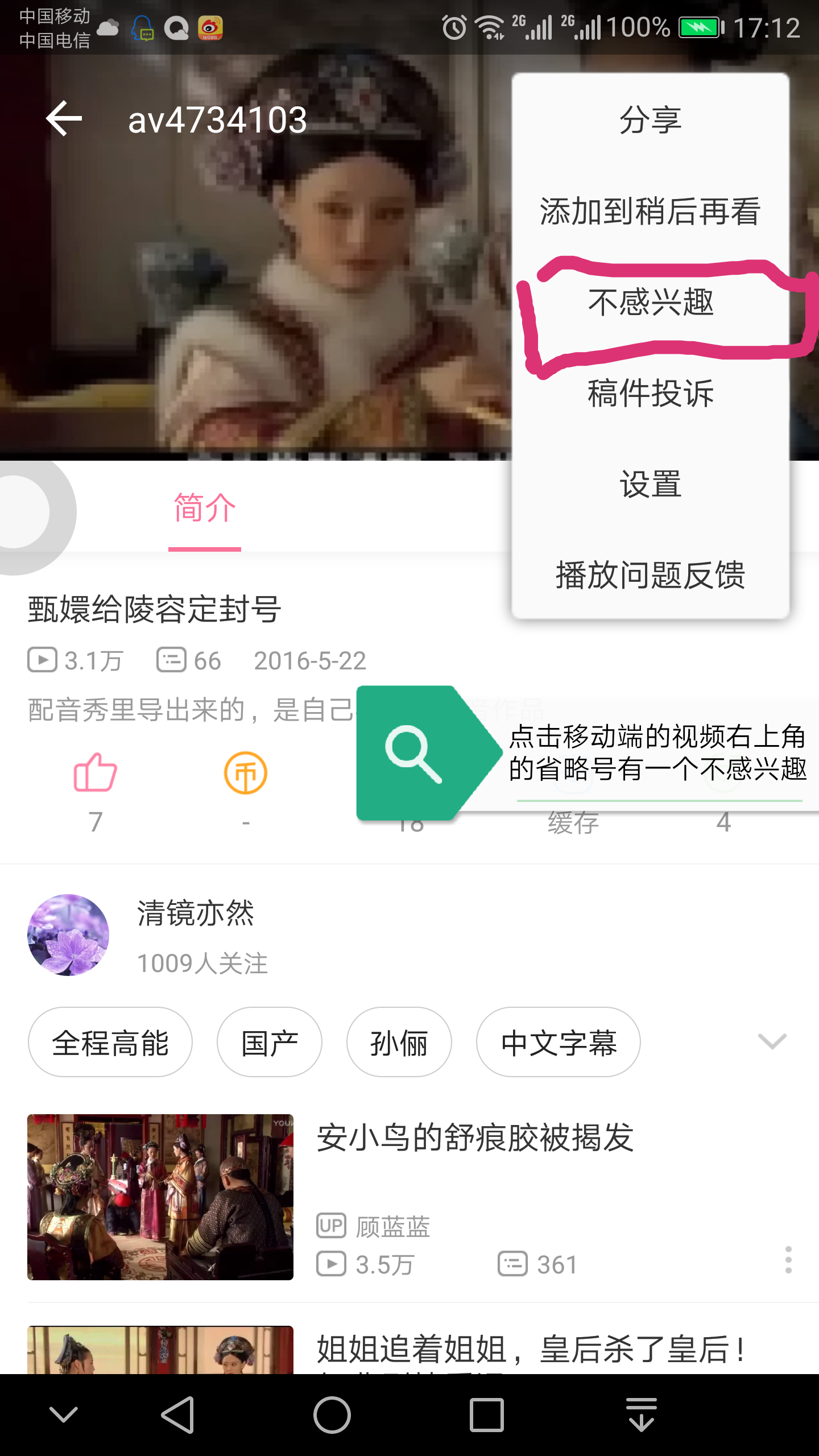Open more options for 安小鸟的舒痕胶被揭发
This screenshot has width=819, height=1456.
point(788,1259)
